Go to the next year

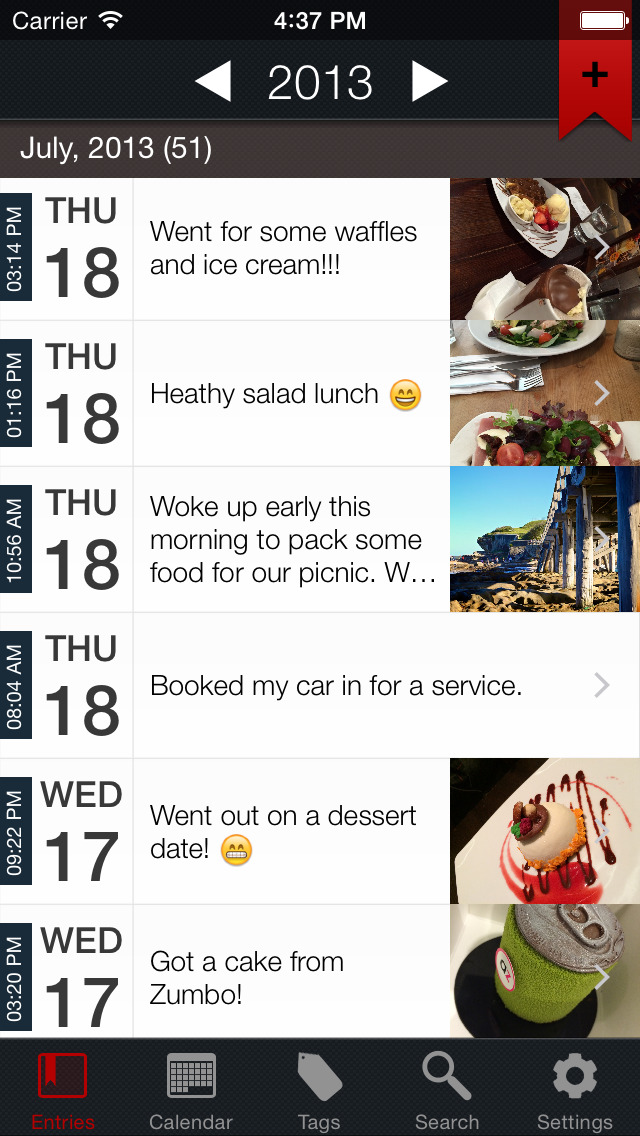tap(429, 82)
